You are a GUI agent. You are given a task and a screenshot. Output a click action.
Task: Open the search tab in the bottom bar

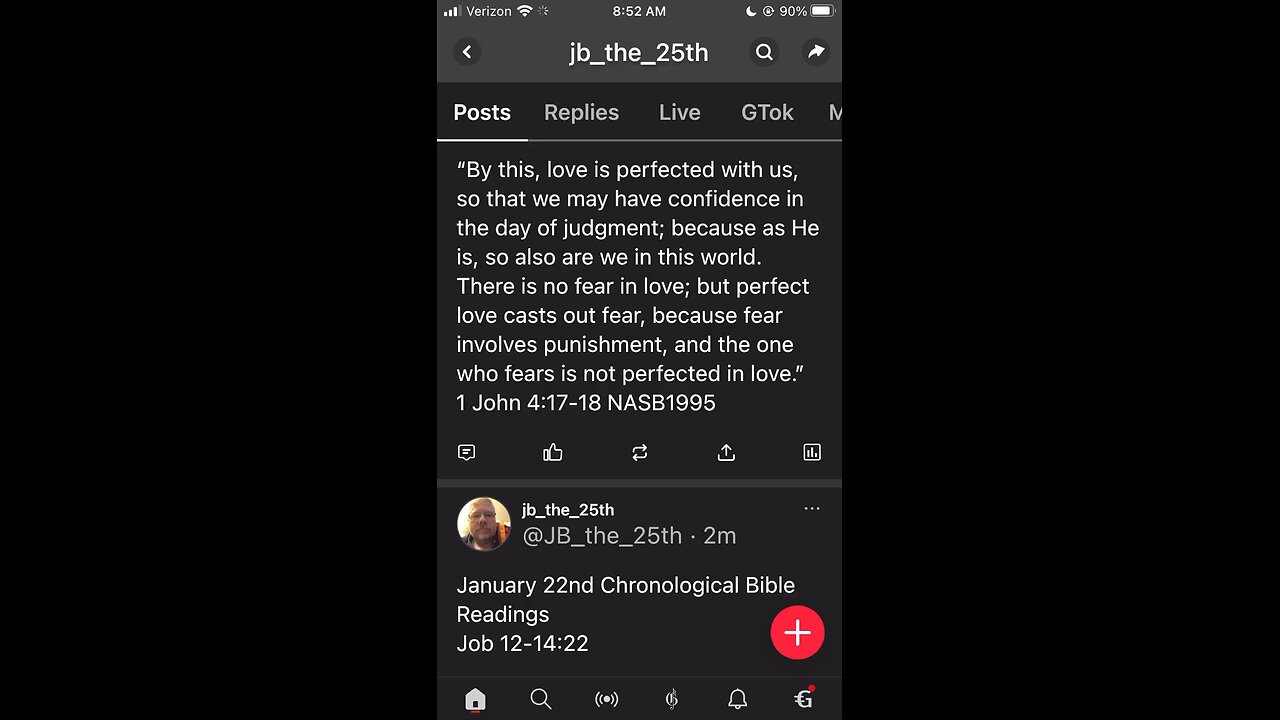click(x=541, y=699)
